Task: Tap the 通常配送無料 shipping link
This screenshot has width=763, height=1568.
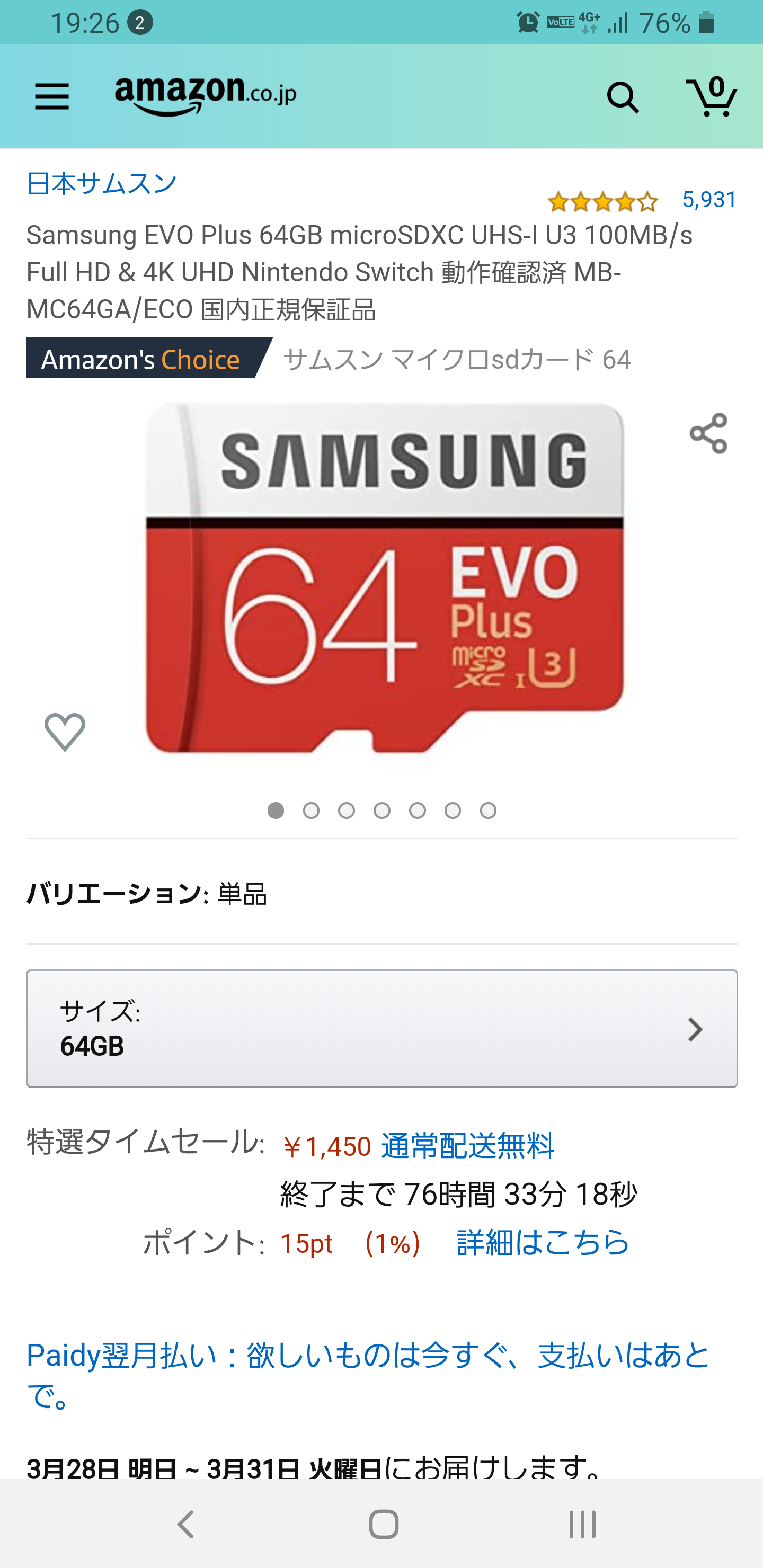Action: point(468,1146)
